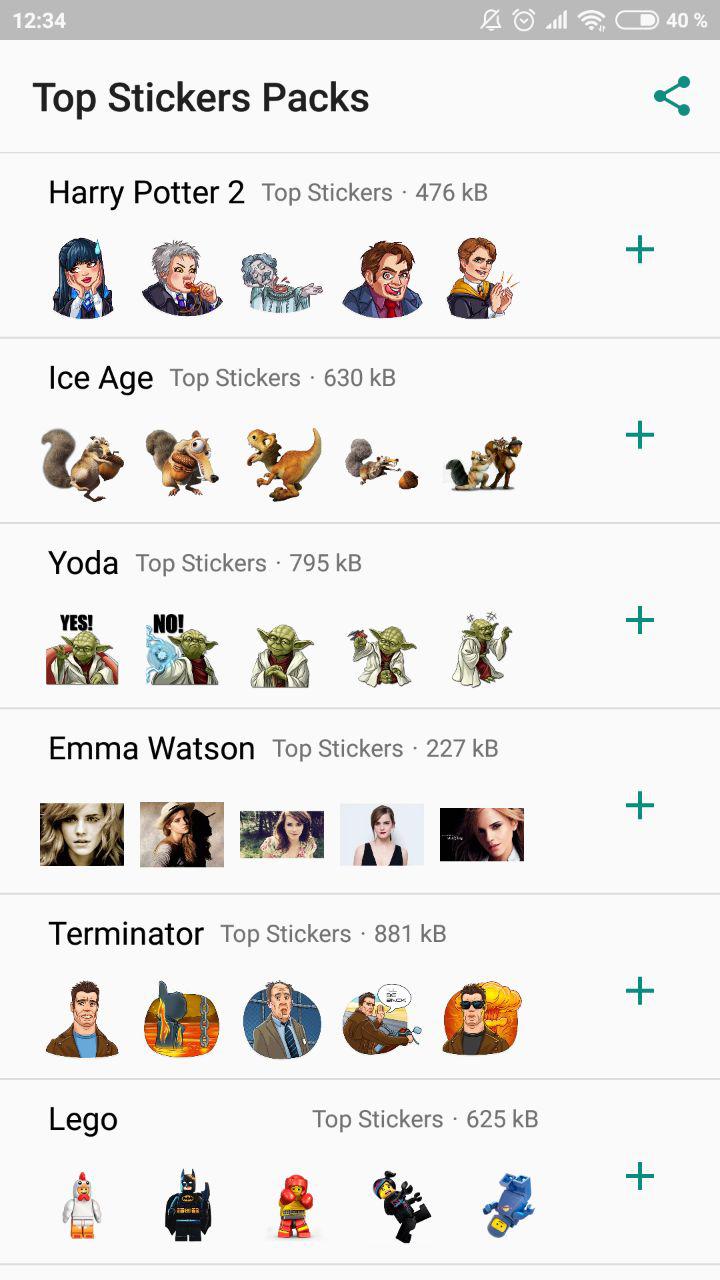
Task: Select the Terminator sunglasses sticker
Action: pos(481,1019)
